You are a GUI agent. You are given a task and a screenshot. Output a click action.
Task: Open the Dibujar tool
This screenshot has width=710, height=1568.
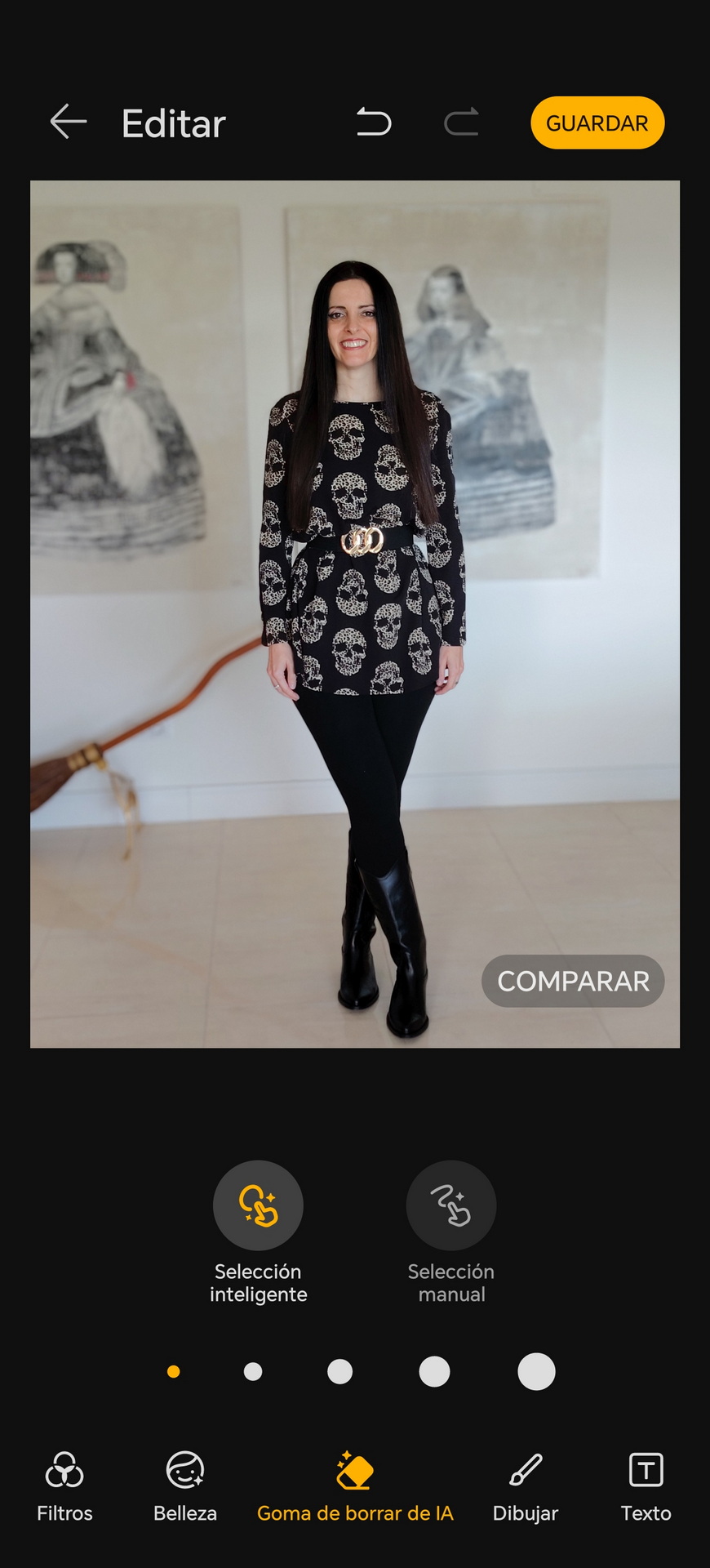tap(526, 1487)
